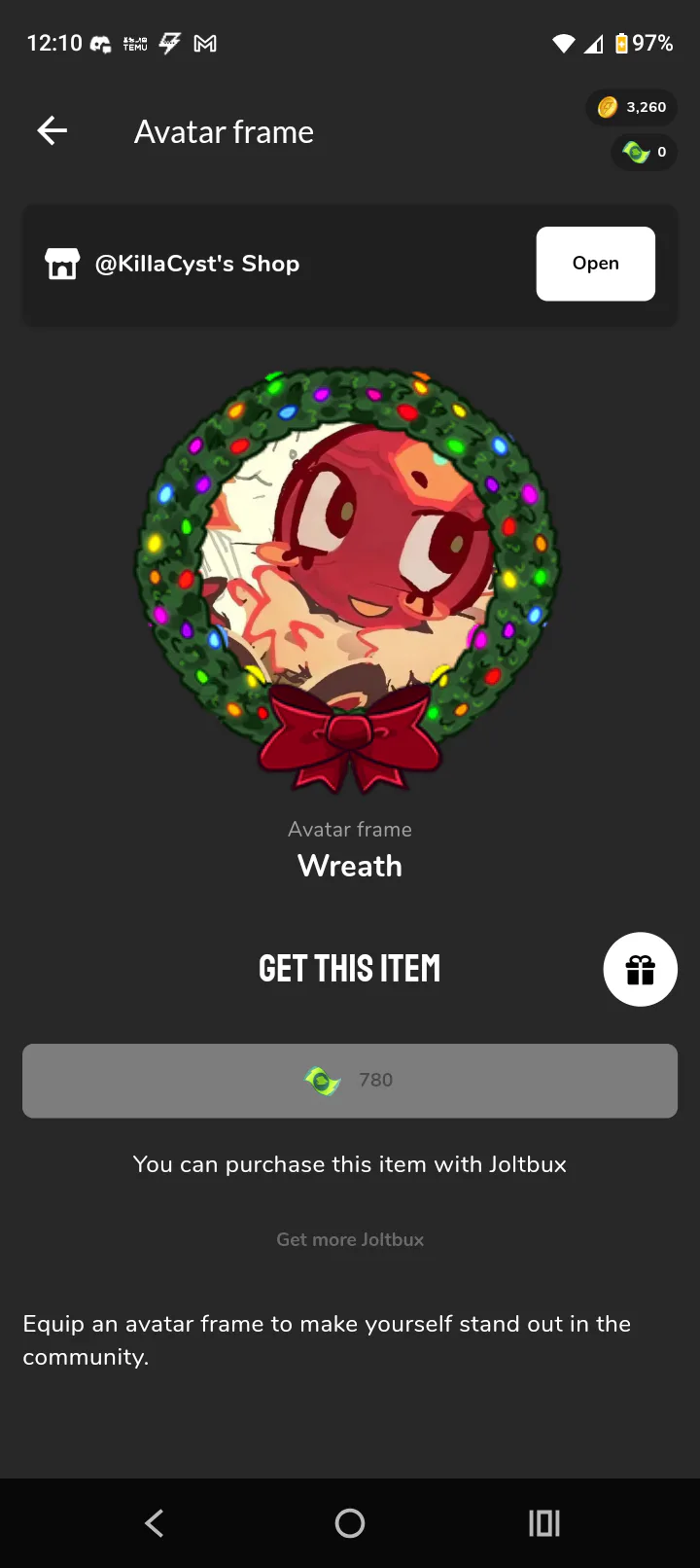Go back using the top arrow

[x=52, y=130]
